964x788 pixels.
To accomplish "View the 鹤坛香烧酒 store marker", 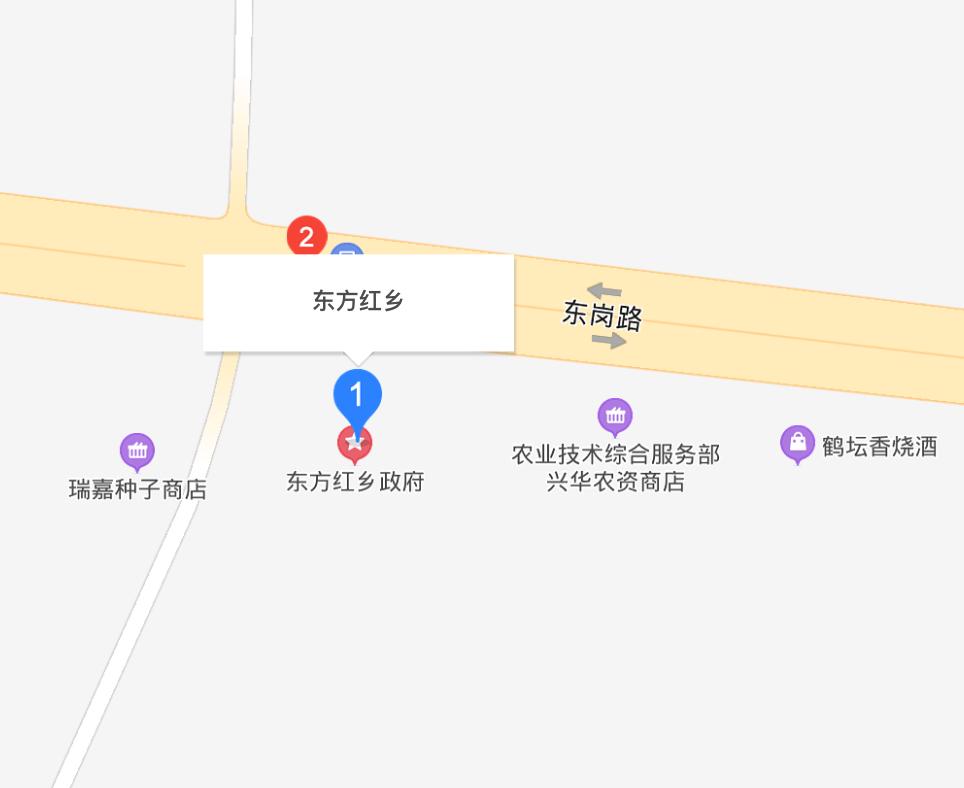I will pos(797,442).
